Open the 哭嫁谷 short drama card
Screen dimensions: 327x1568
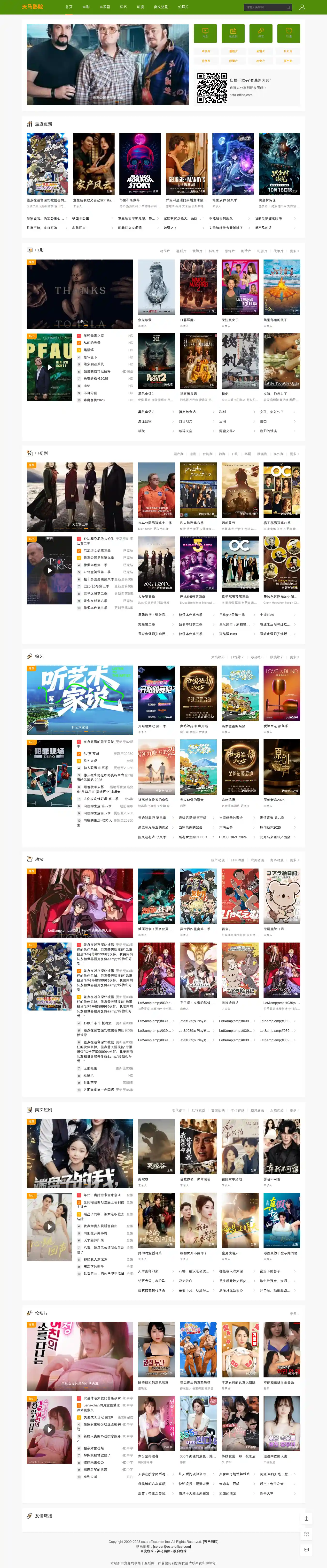(156, 1146)
